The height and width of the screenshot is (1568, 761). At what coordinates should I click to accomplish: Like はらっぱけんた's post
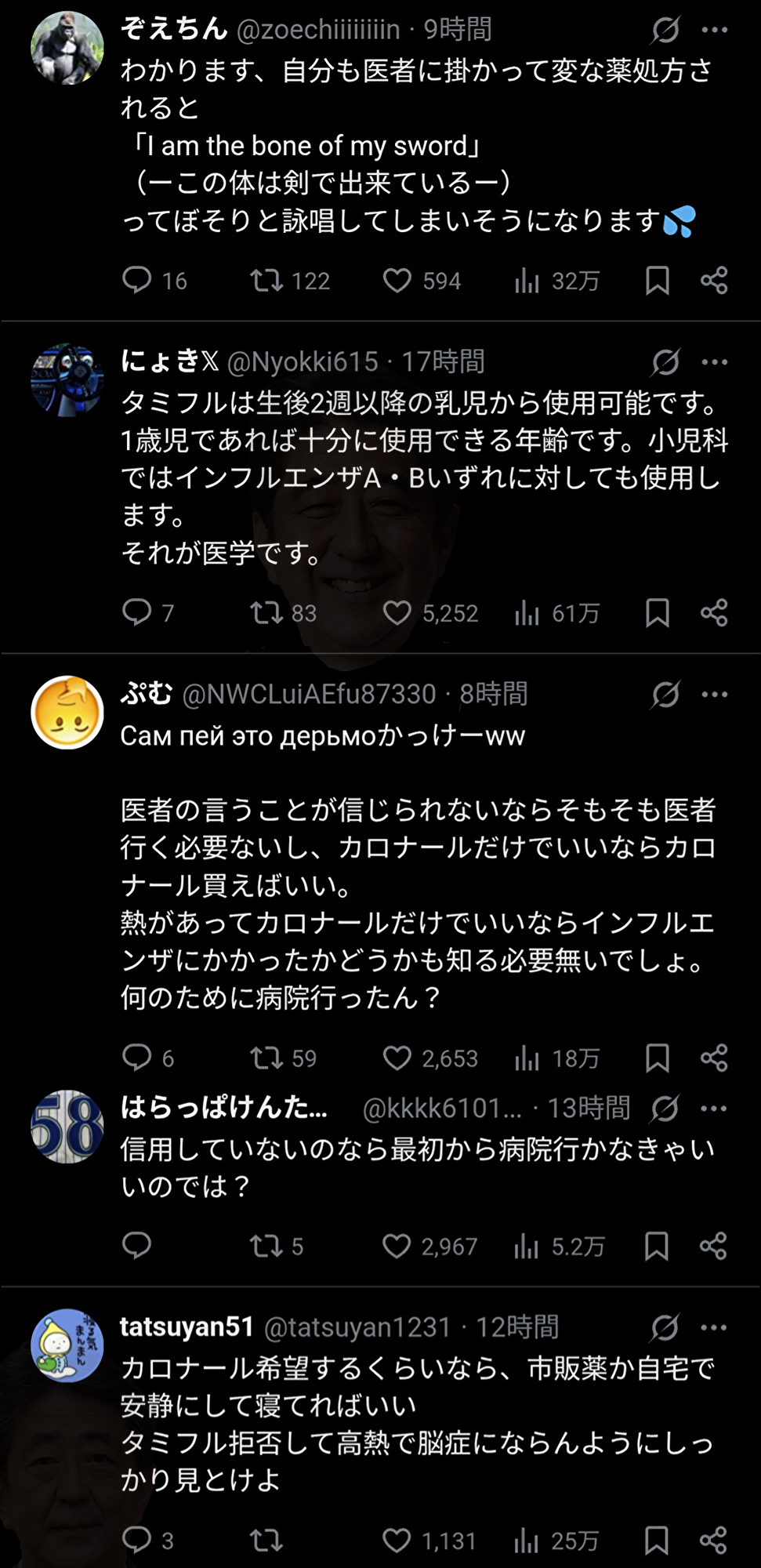pyautogui.click(x=397, y=1246)
